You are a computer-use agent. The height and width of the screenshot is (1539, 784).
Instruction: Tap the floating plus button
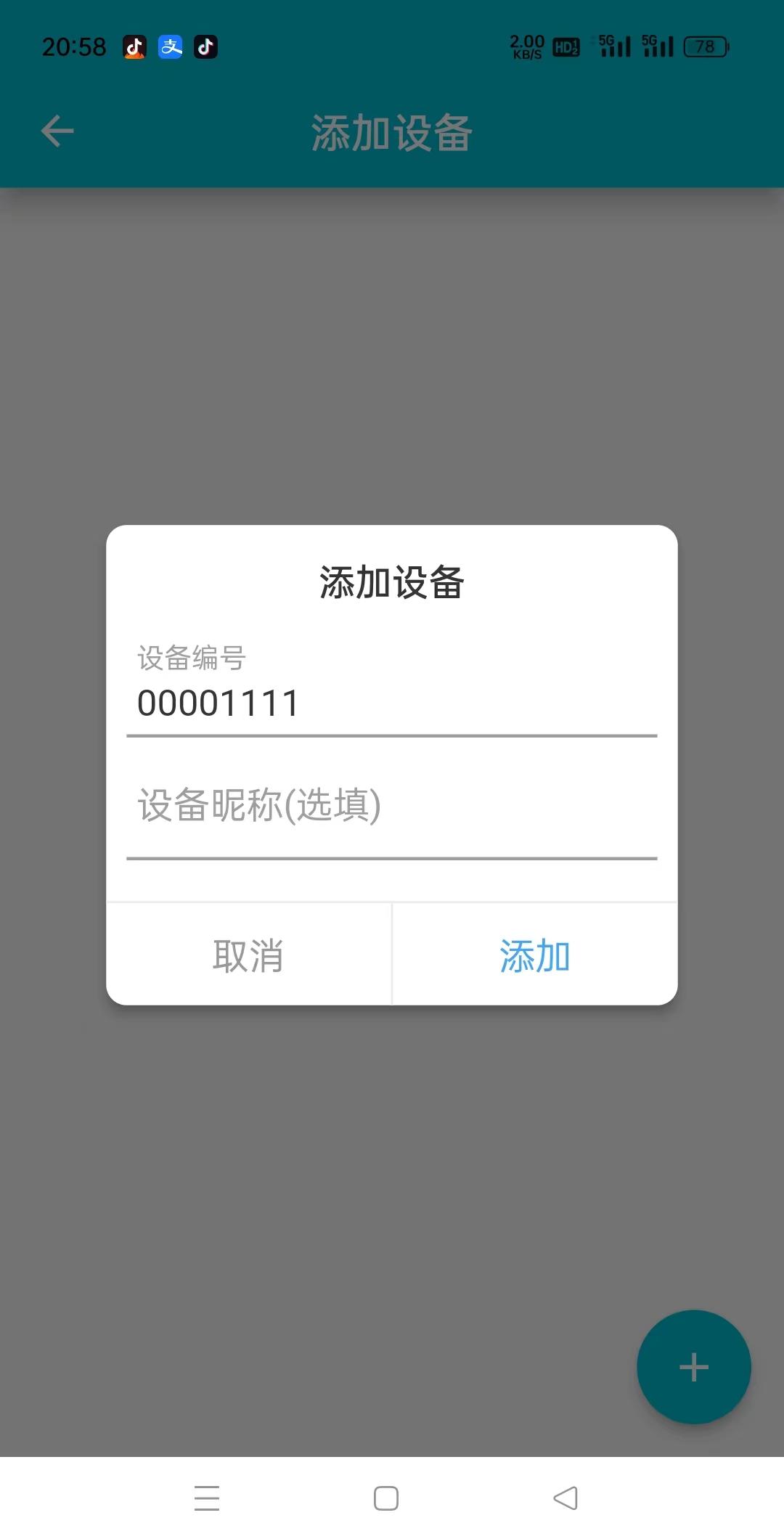coord(693,1367)
